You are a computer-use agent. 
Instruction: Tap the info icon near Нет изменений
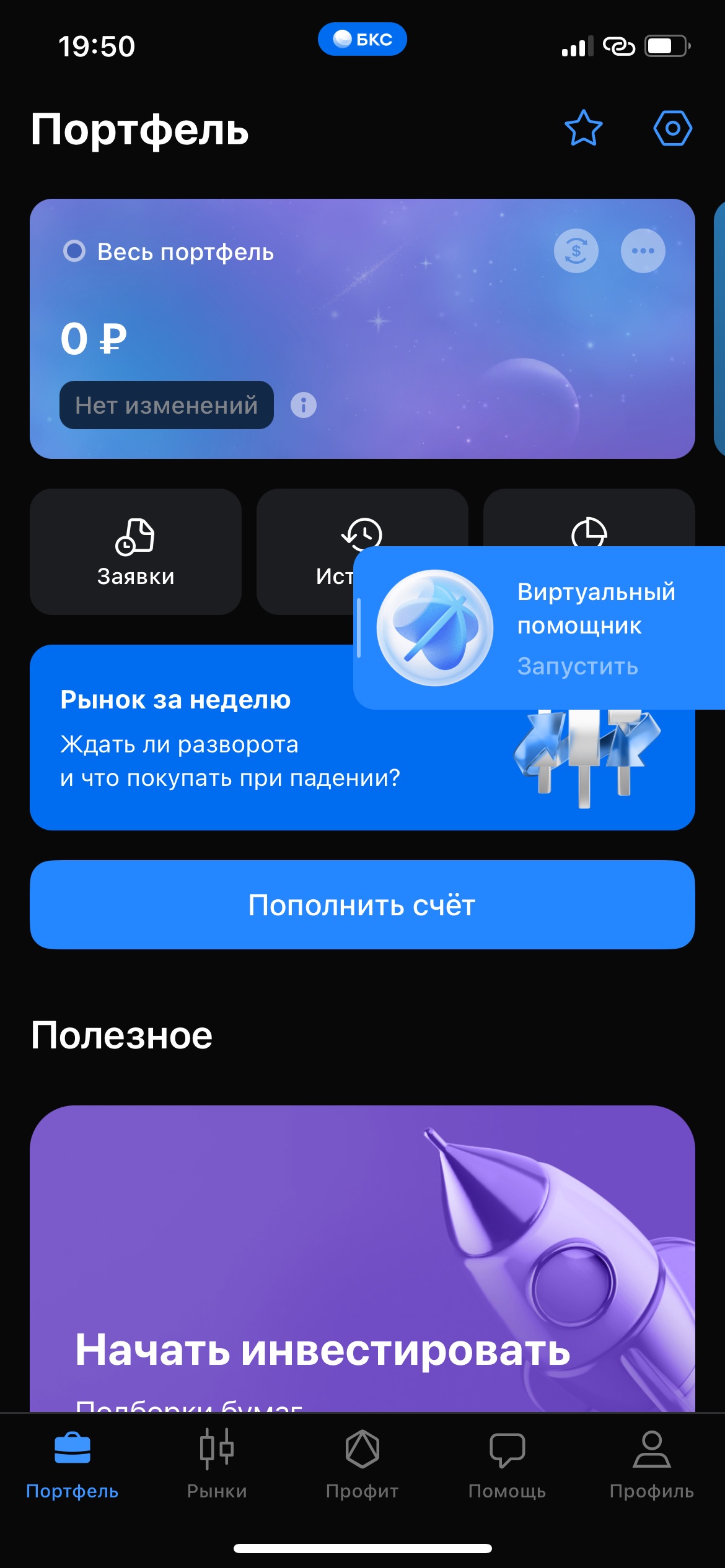[304, 406]
